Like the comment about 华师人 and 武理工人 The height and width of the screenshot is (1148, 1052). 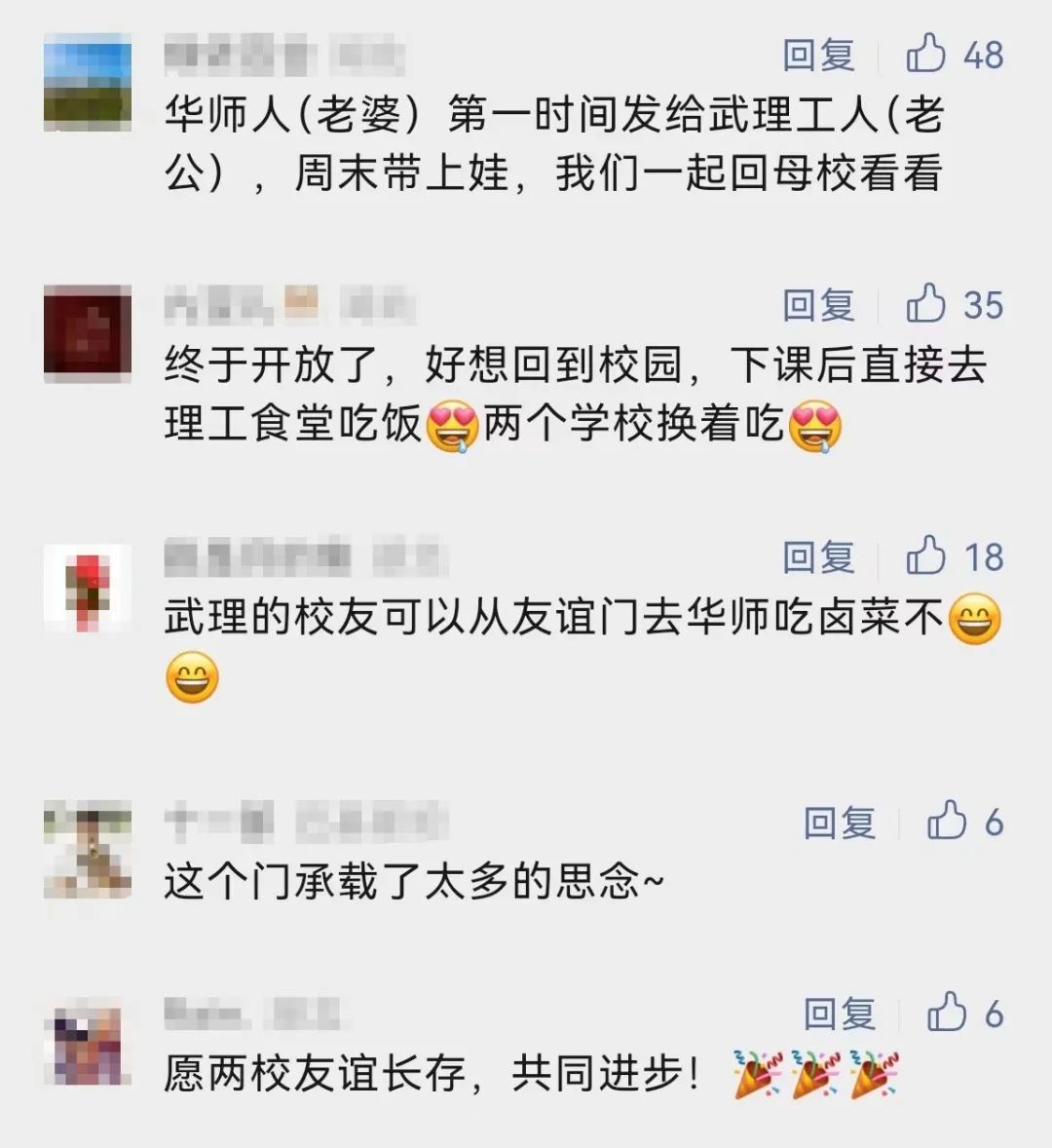[926, 54]
